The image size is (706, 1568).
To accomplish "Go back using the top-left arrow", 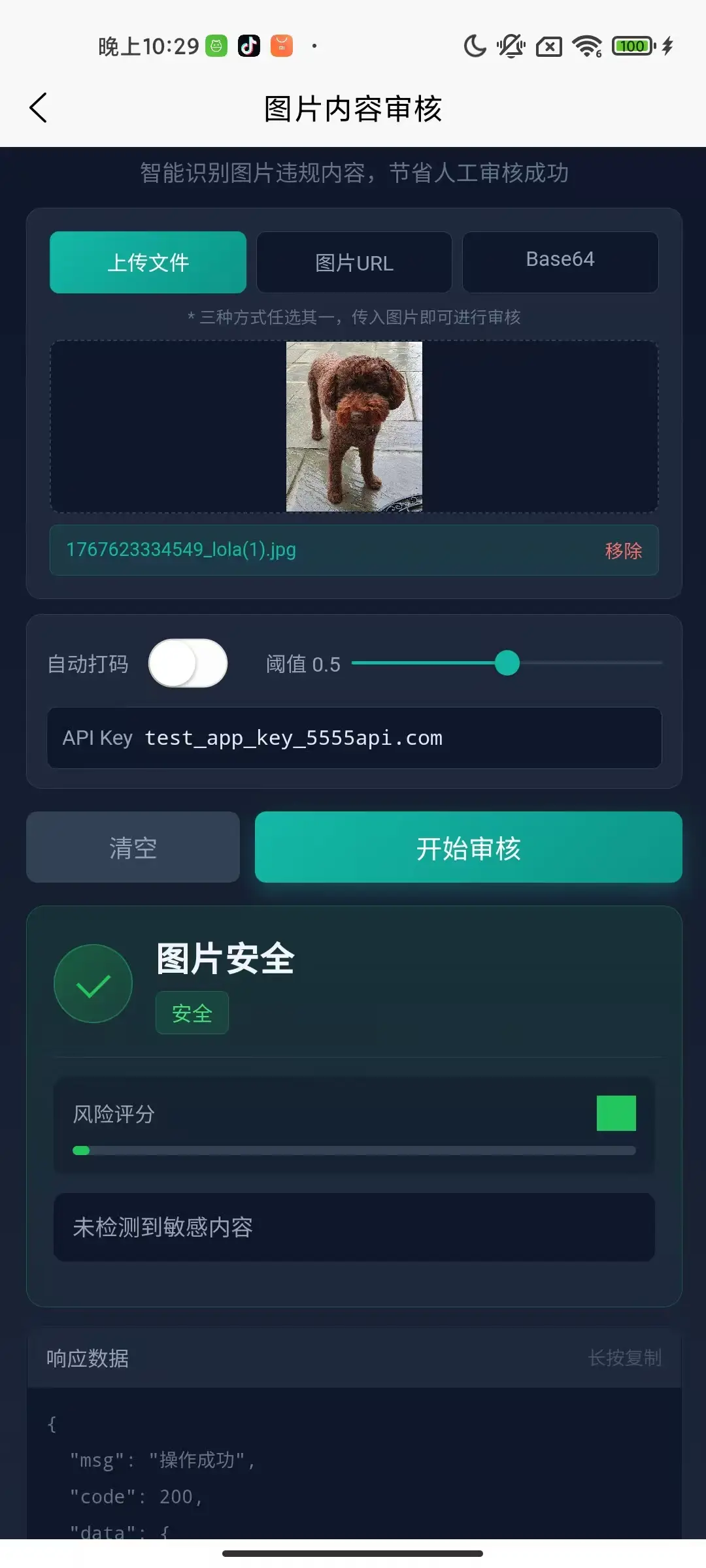I will (39, 108).
